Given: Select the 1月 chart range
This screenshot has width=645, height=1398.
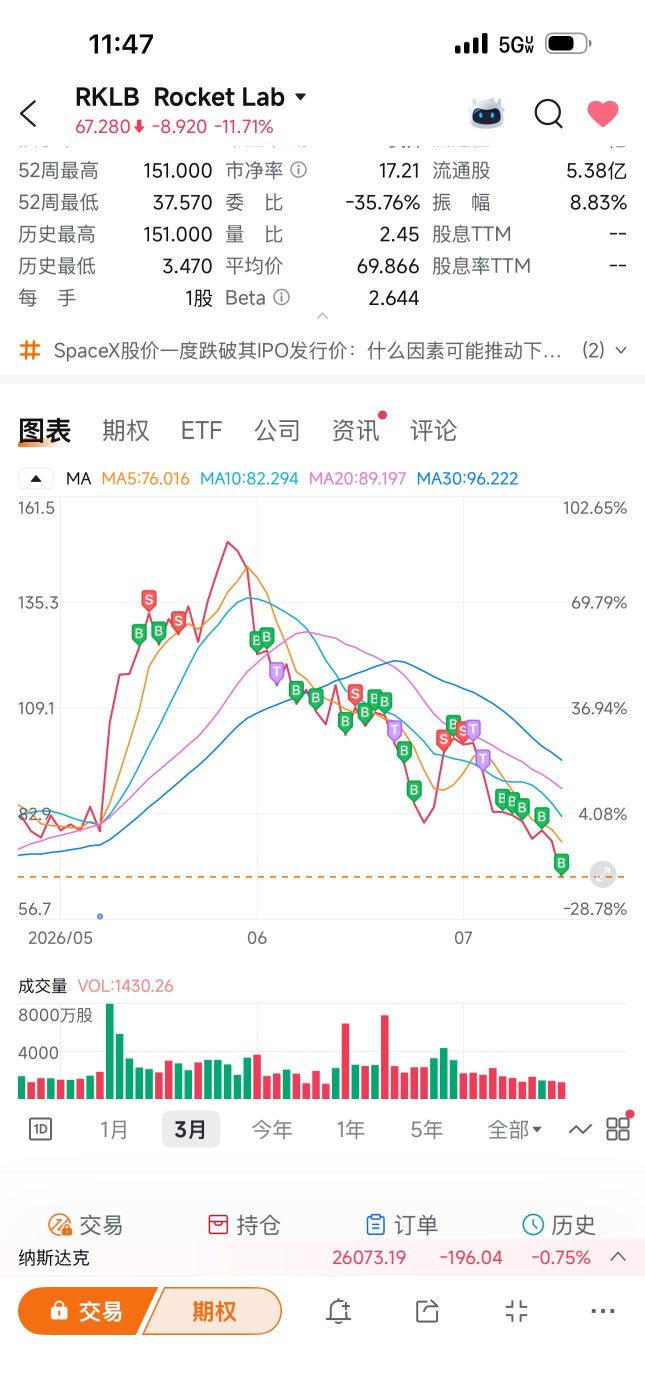Looking at the screenshot, I should point(114,1130).
